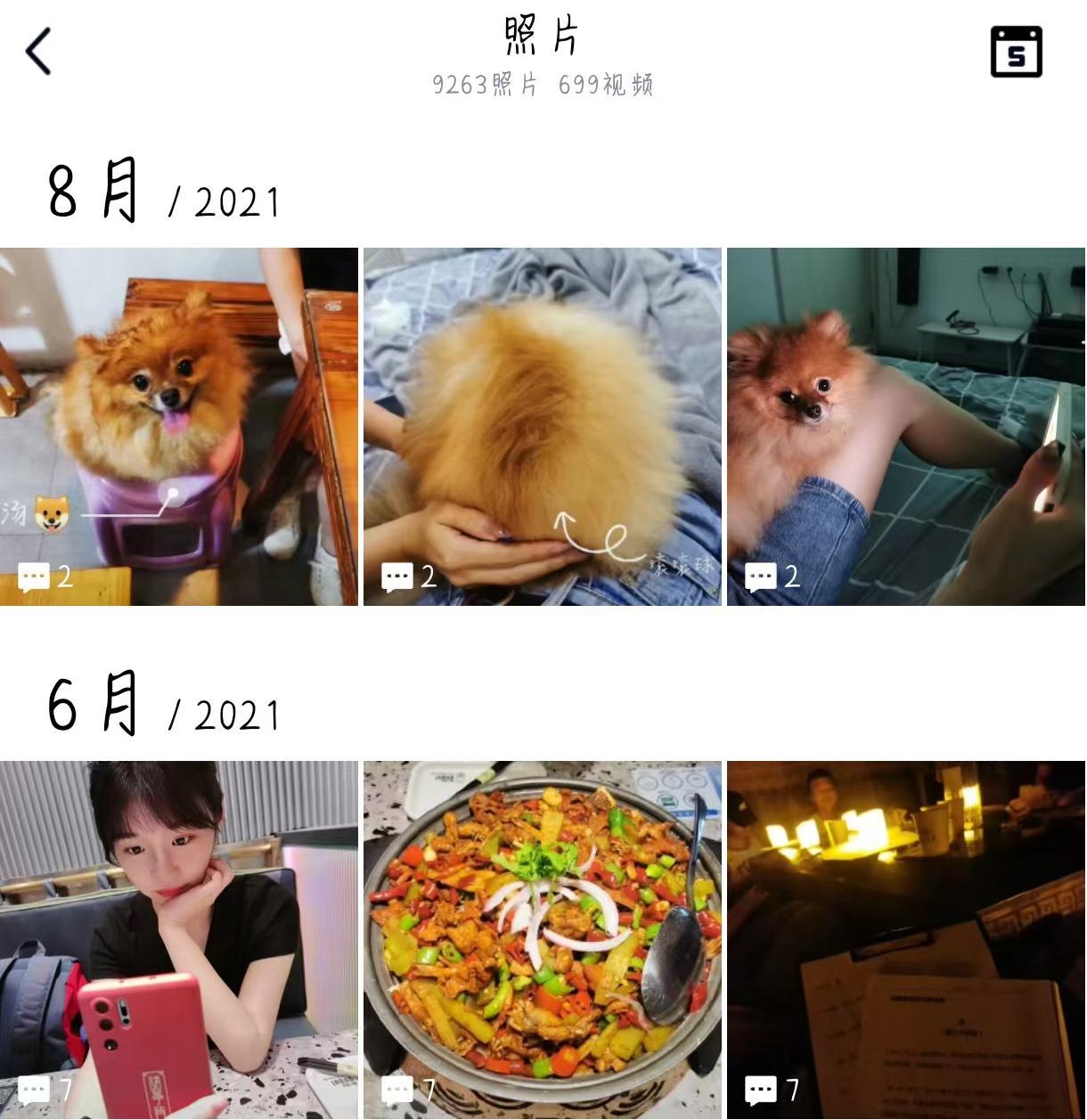
Task: Open the girl with red phone photo
Action: click(178, 939)
